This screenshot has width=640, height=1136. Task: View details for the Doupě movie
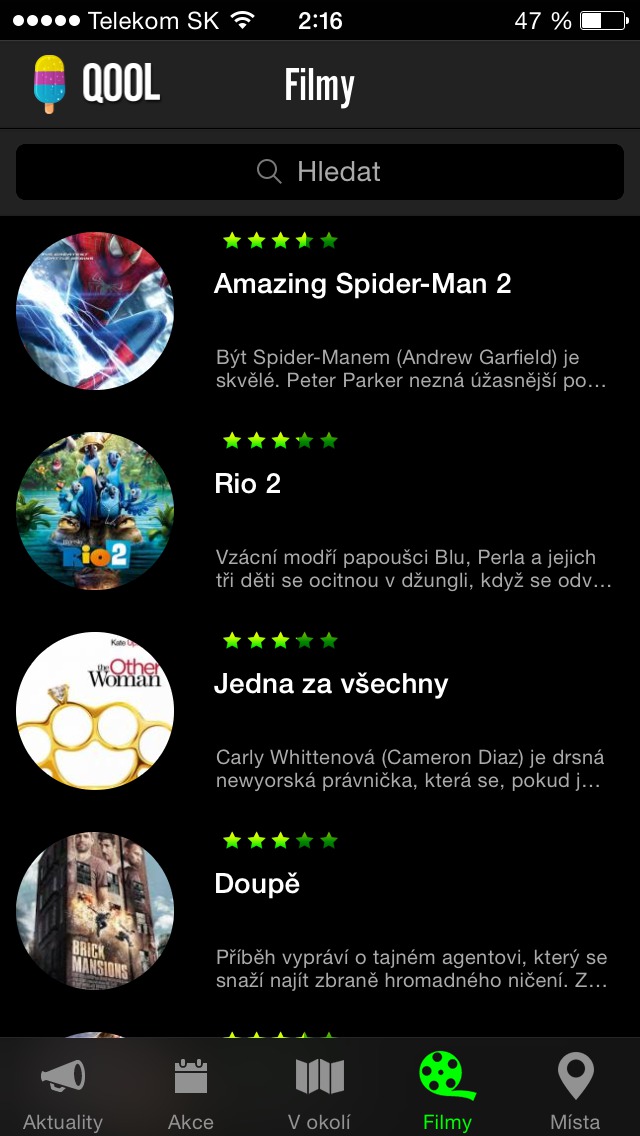pyautogui.click(x=257, y=885)
